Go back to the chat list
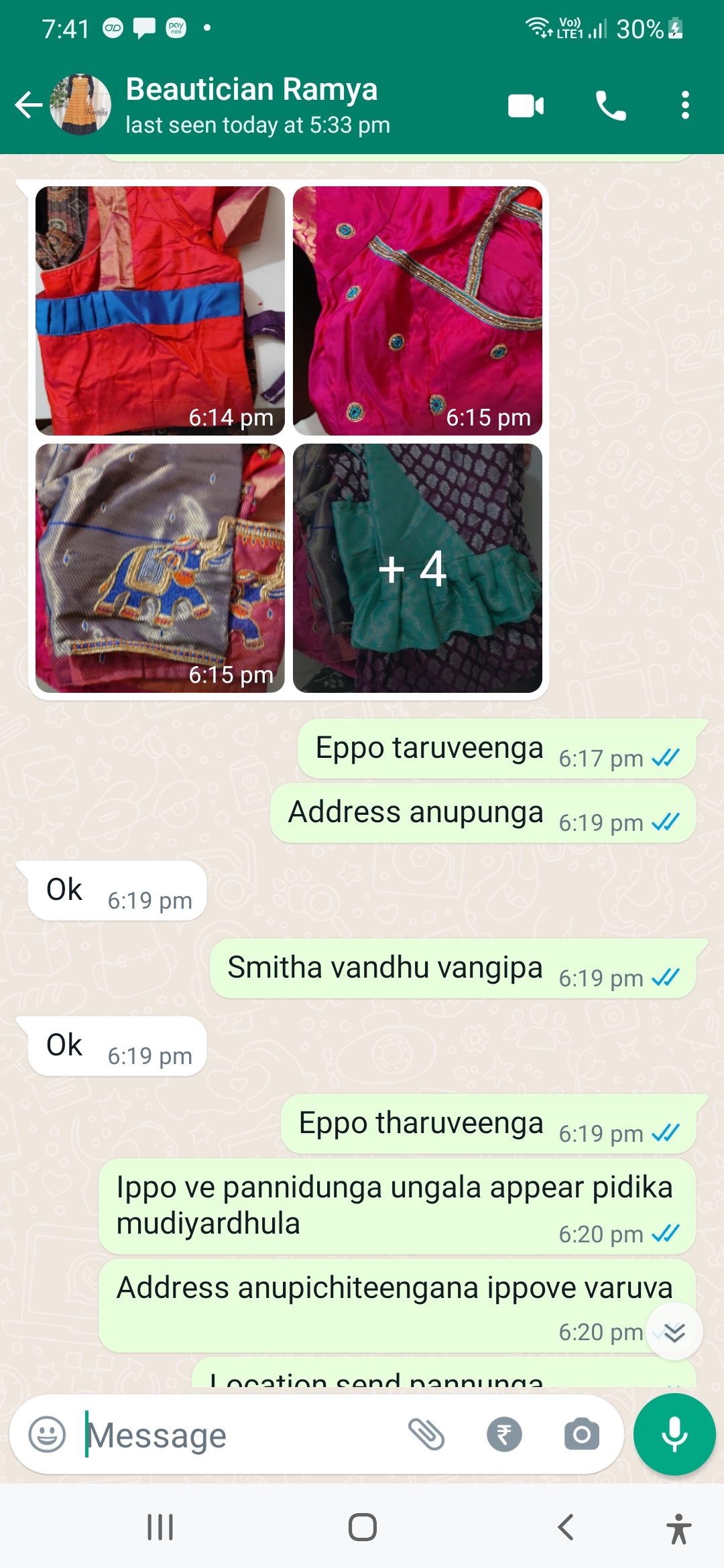The height and width of the screenshot is (1568, 724). click(x=28, y=105)
